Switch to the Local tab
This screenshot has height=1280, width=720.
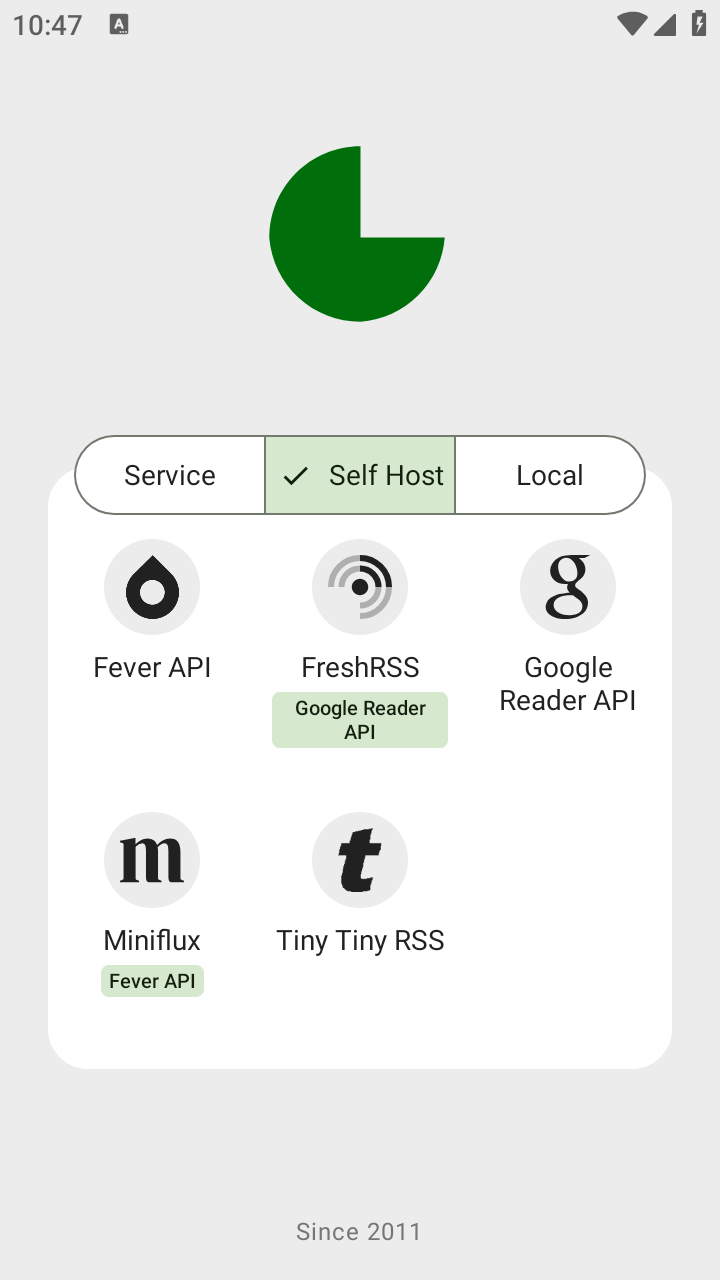point(549,475)
